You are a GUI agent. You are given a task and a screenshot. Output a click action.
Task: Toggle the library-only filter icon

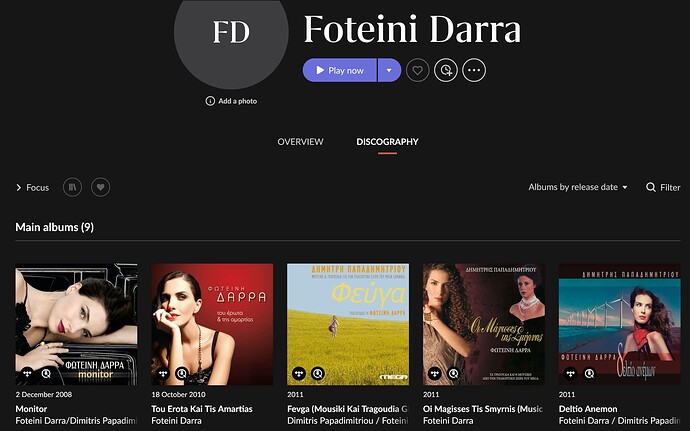[x=72, y=187]
